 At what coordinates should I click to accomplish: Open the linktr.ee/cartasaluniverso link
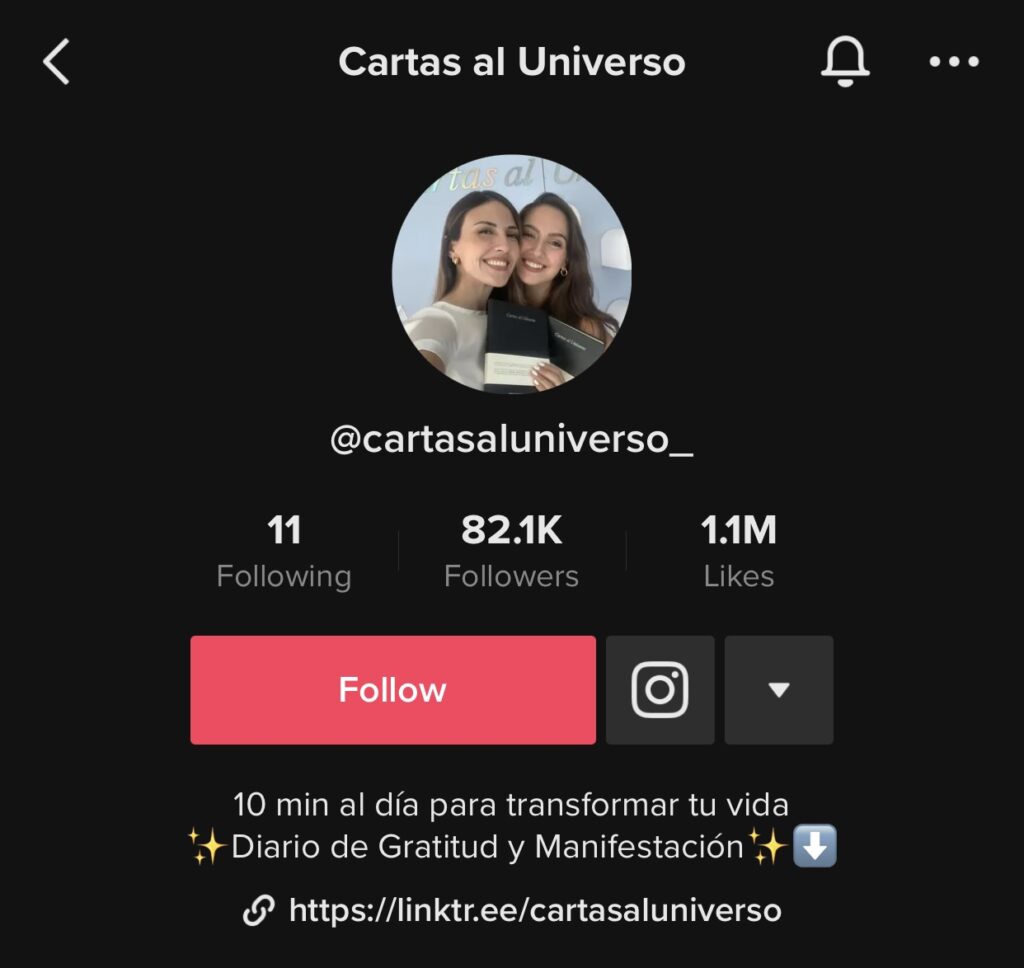coord(534,910)
